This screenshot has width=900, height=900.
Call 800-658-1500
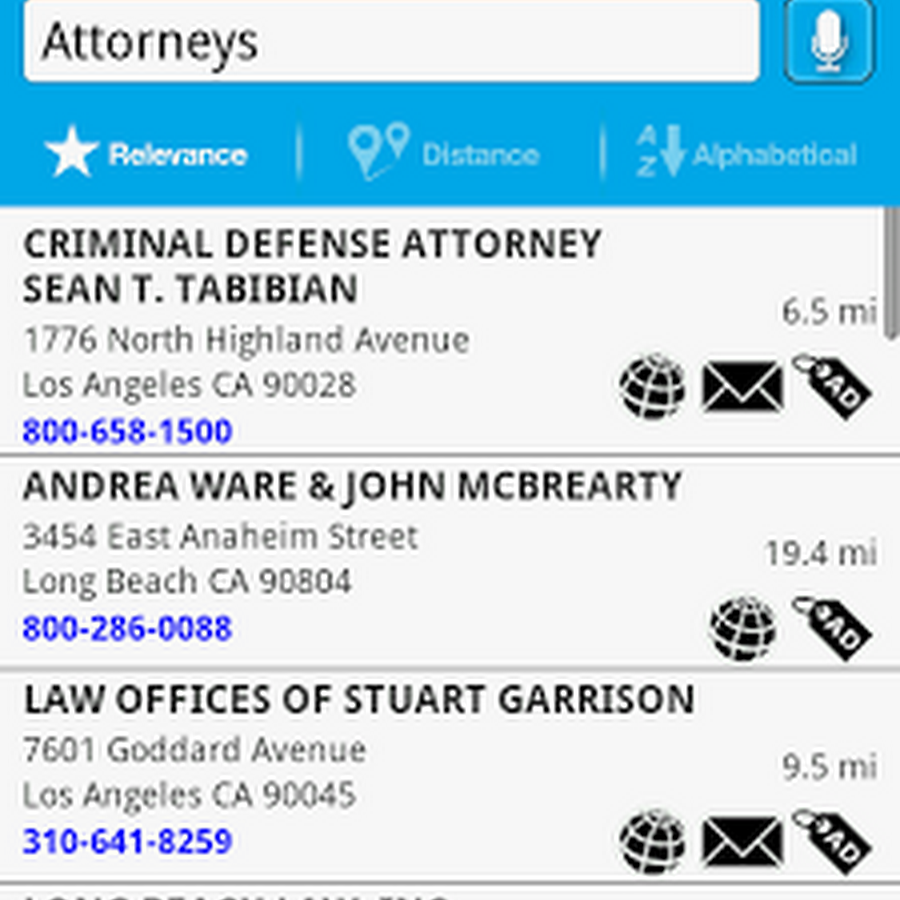pyautogui.click(x=127, y=432)
